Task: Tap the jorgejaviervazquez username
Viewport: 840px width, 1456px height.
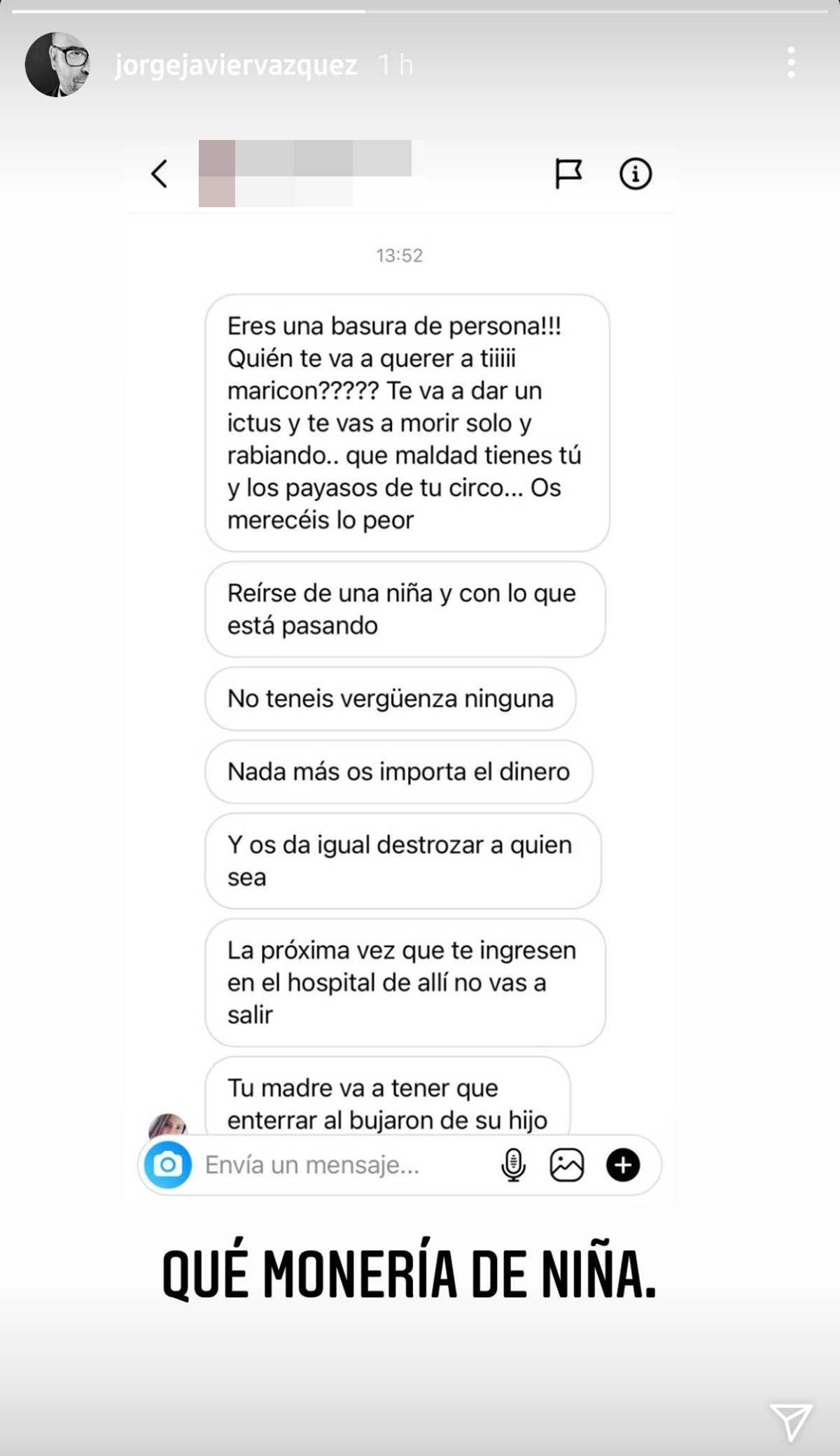Action: coord(236,65)
